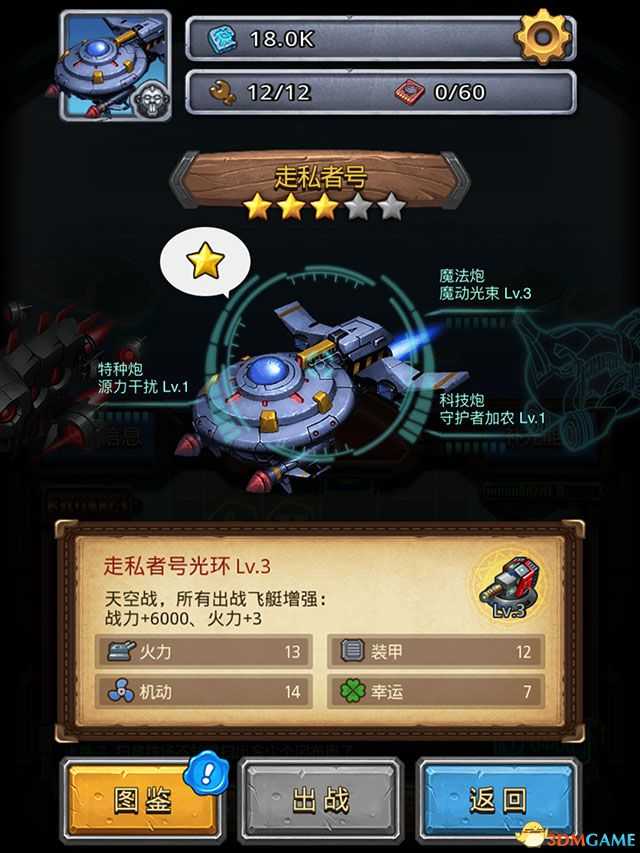Tap the 出战 deploy button
The image size is (640, 853).
[320, 800]
